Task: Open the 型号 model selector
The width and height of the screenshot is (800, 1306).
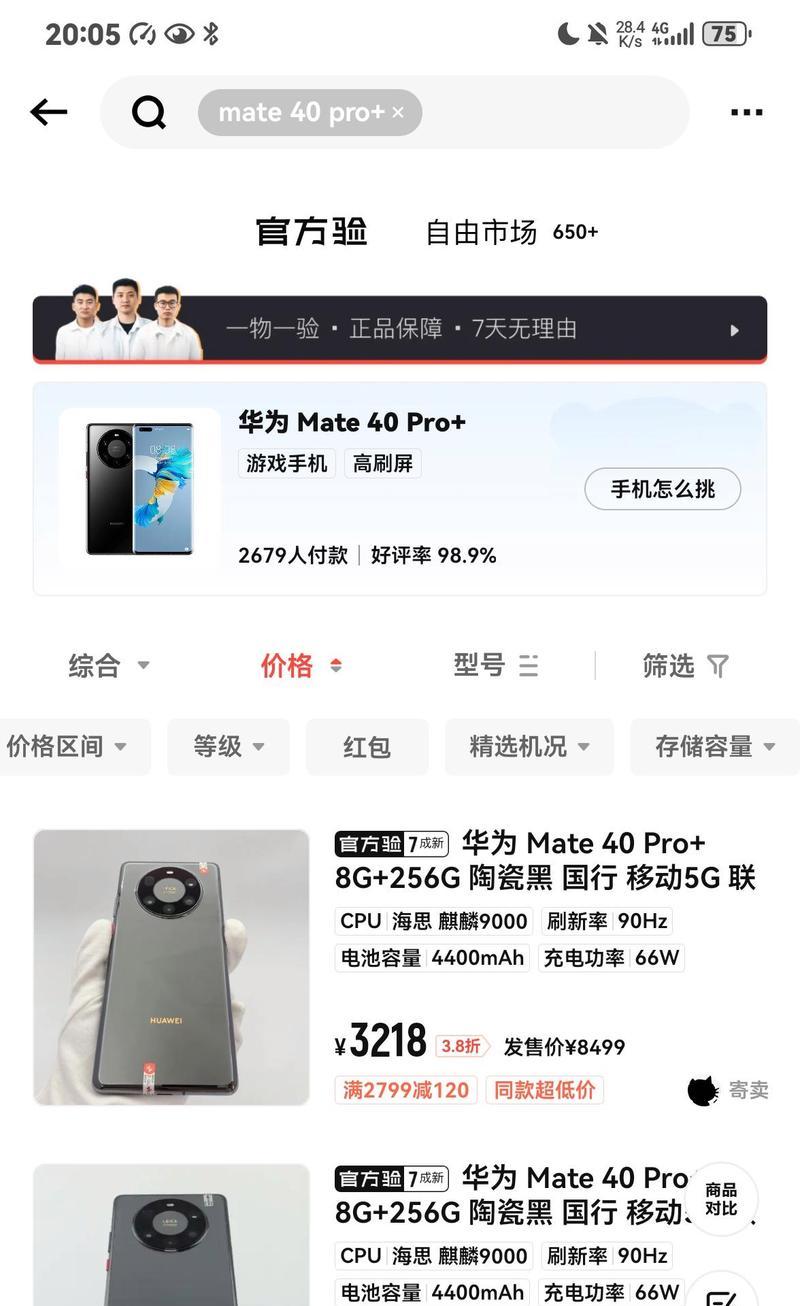Action: (x=495, y=666)
